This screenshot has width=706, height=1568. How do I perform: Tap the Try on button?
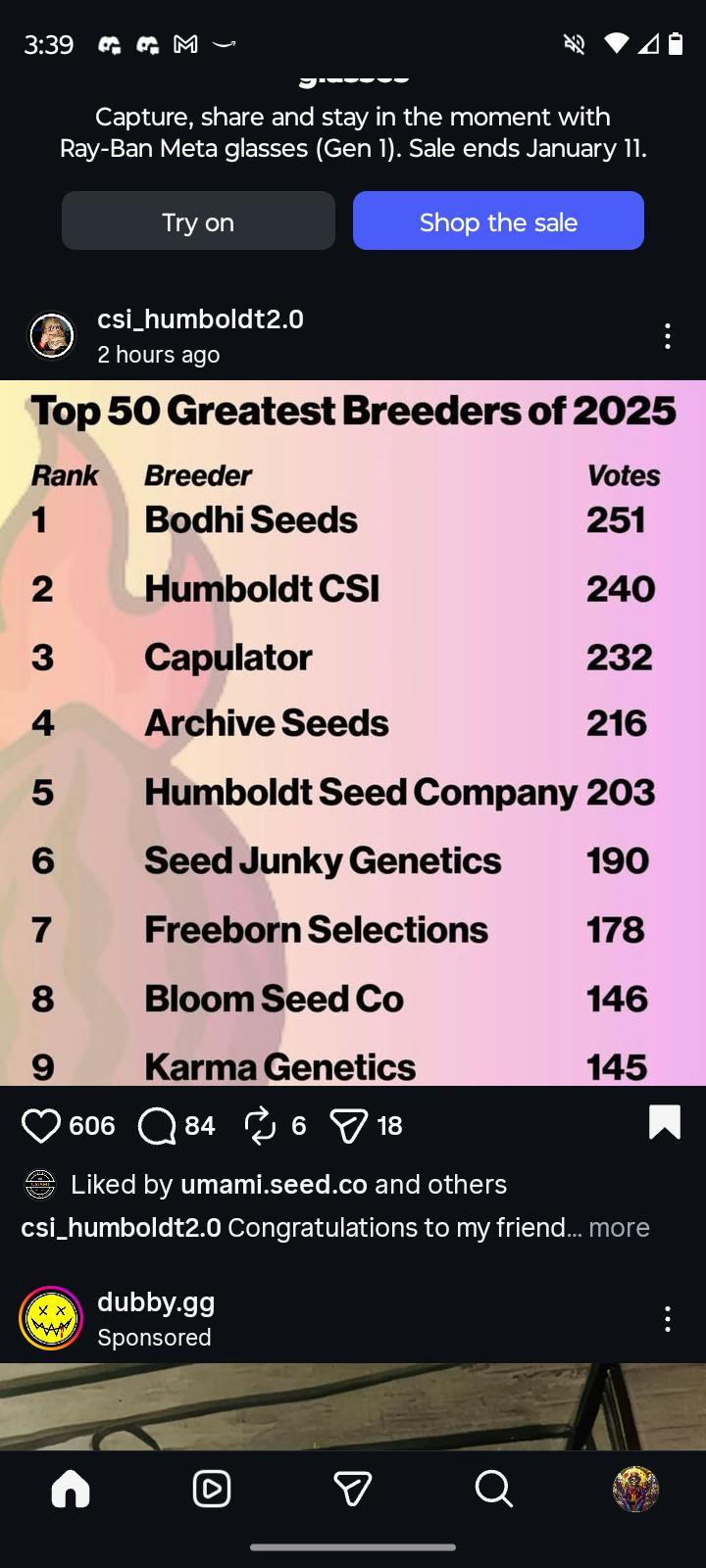198,221
